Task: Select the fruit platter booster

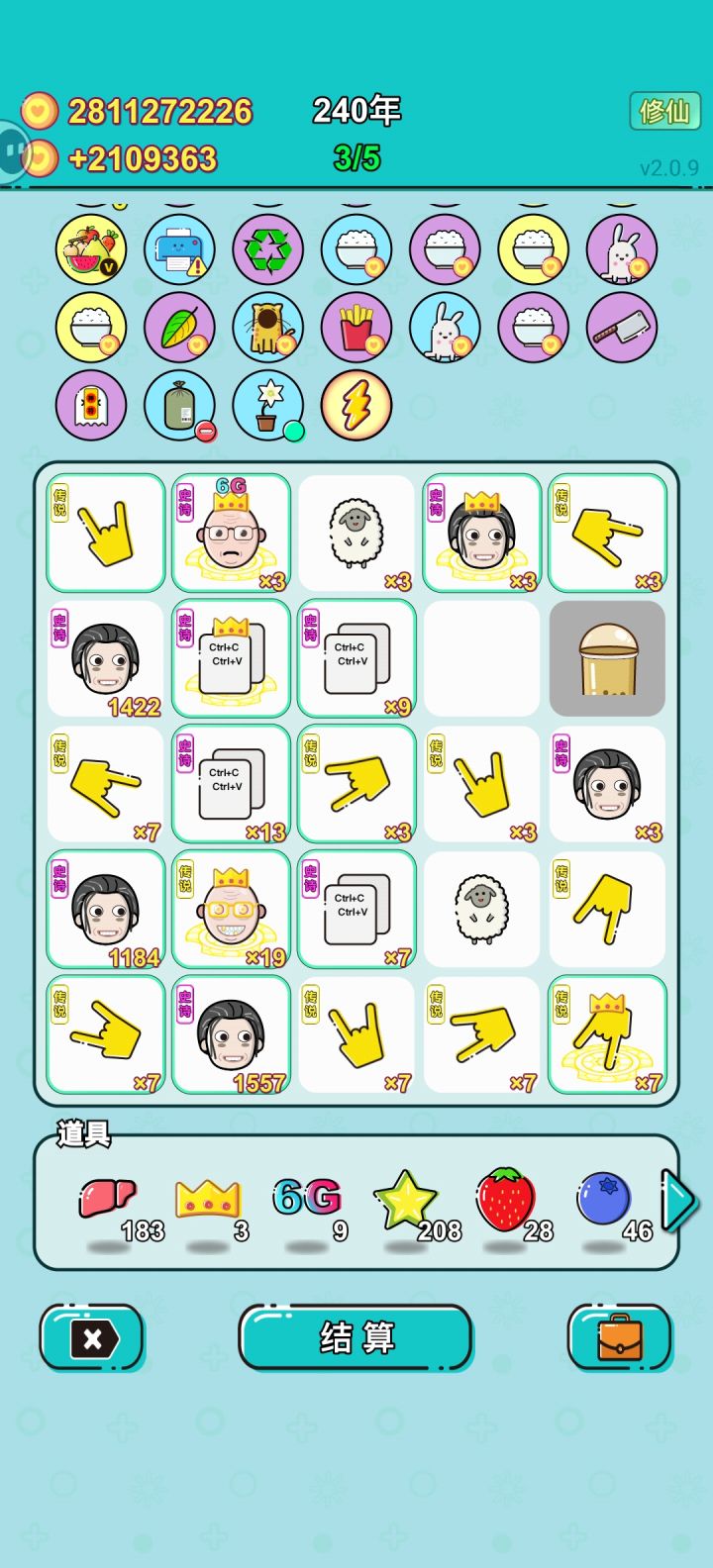Action: pos(90,249)
